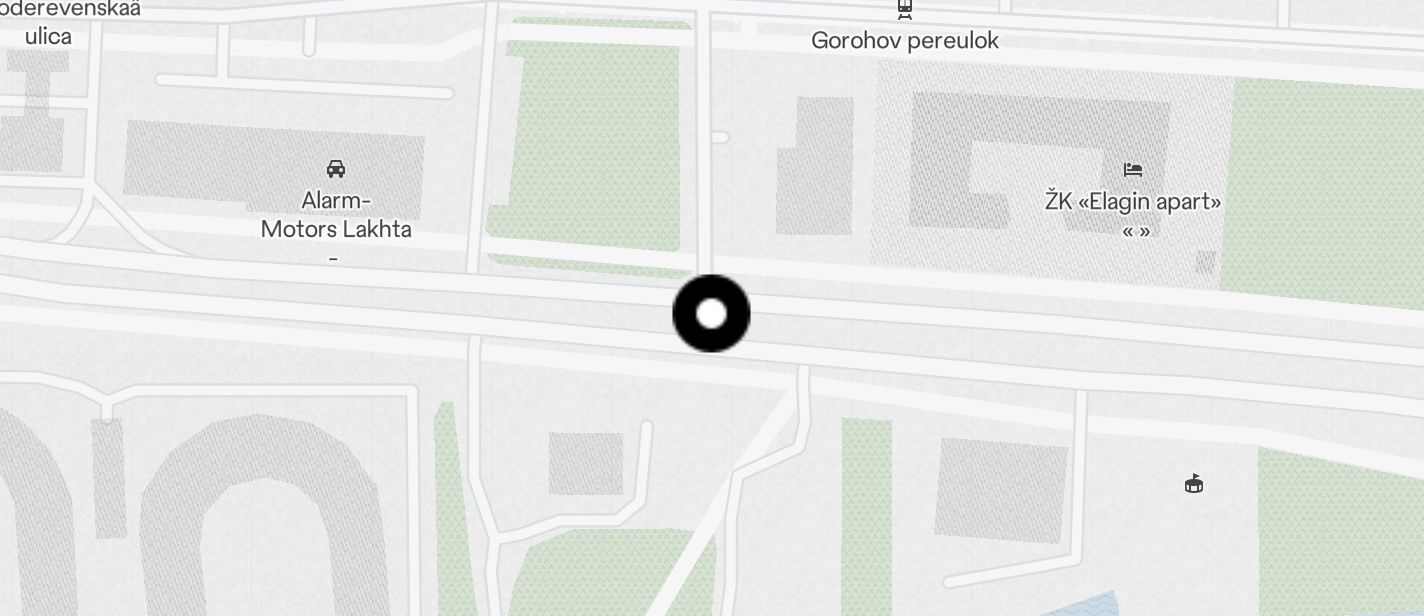
Task: Select the Alarm-Motors Lakhta car marker
Action: pyautogui.click(x=336, y=169)
